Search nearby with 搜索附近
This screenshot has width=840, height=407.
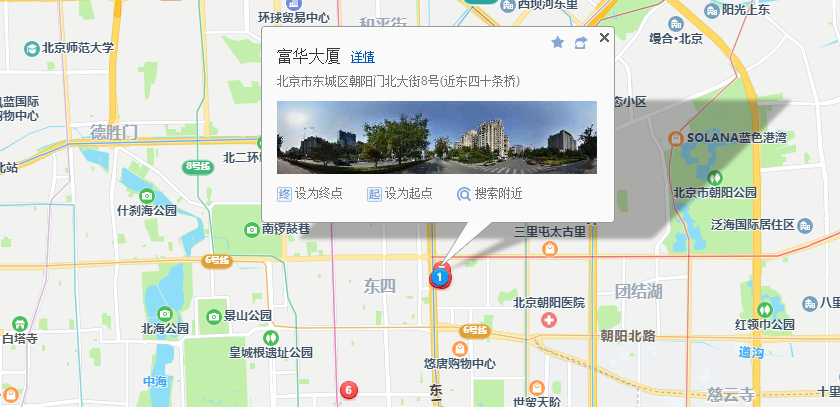(489, 194)
